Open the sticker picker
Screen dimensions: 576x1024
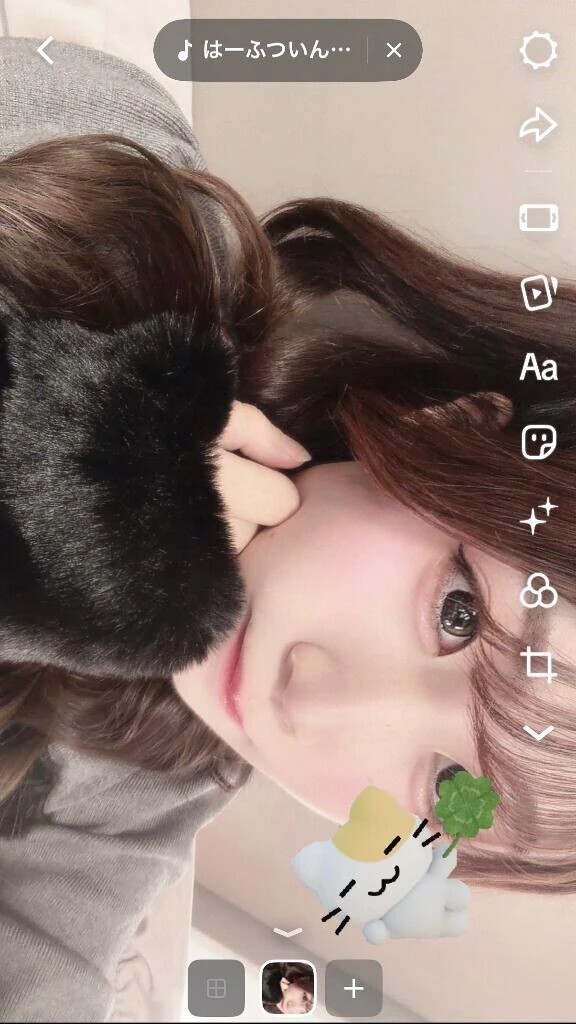click(x=539, y=443)
